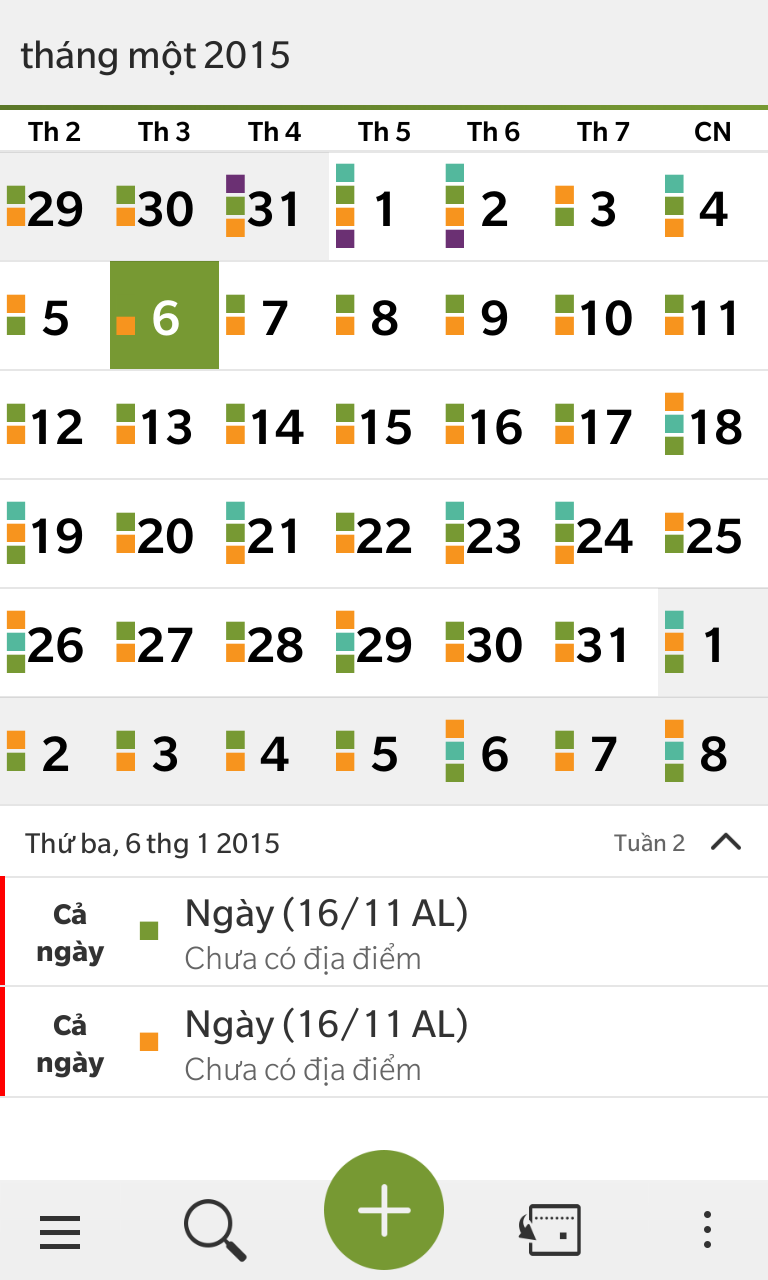Select February 8 in the last row
The image size is (768, 1280).
tap(713, 752)
